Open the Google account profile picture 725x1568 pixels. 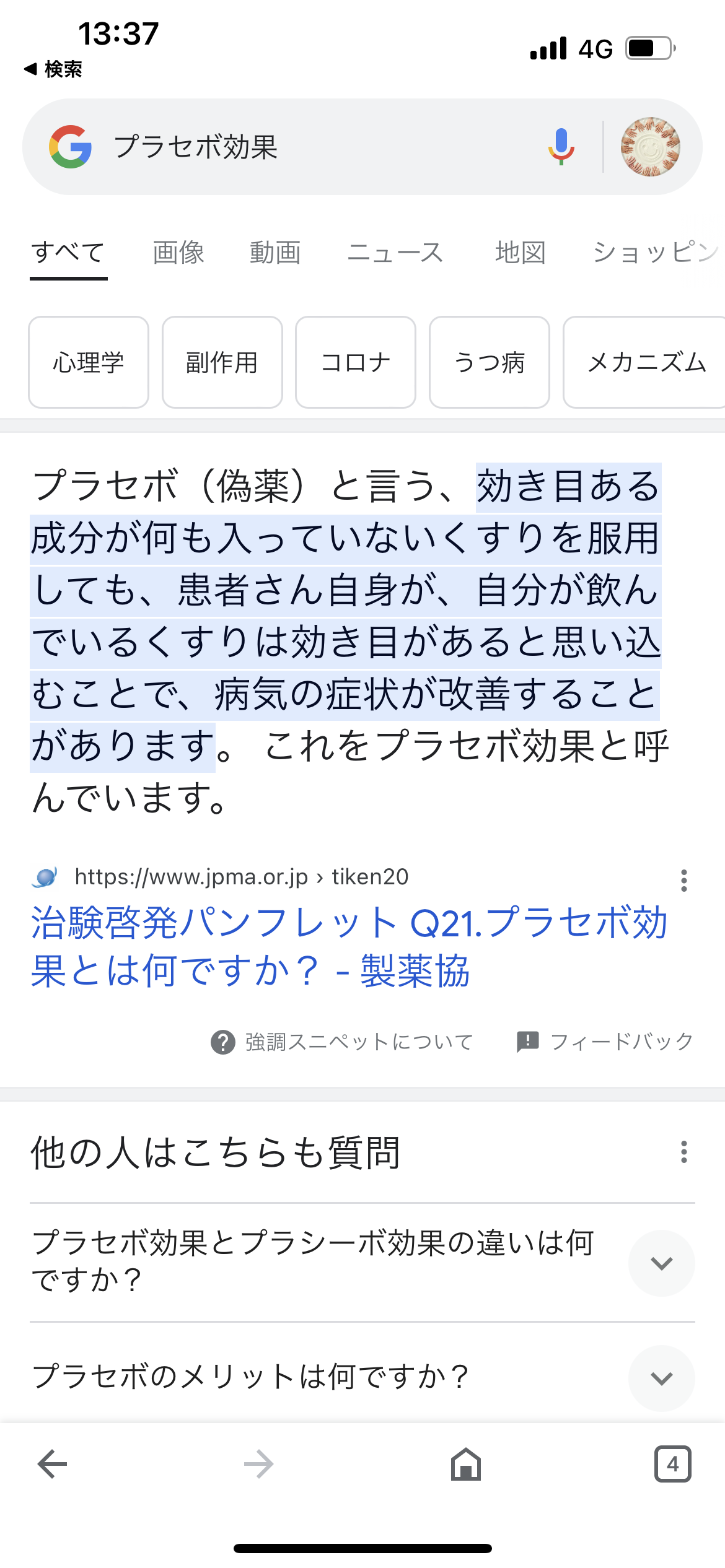[650, 147]
